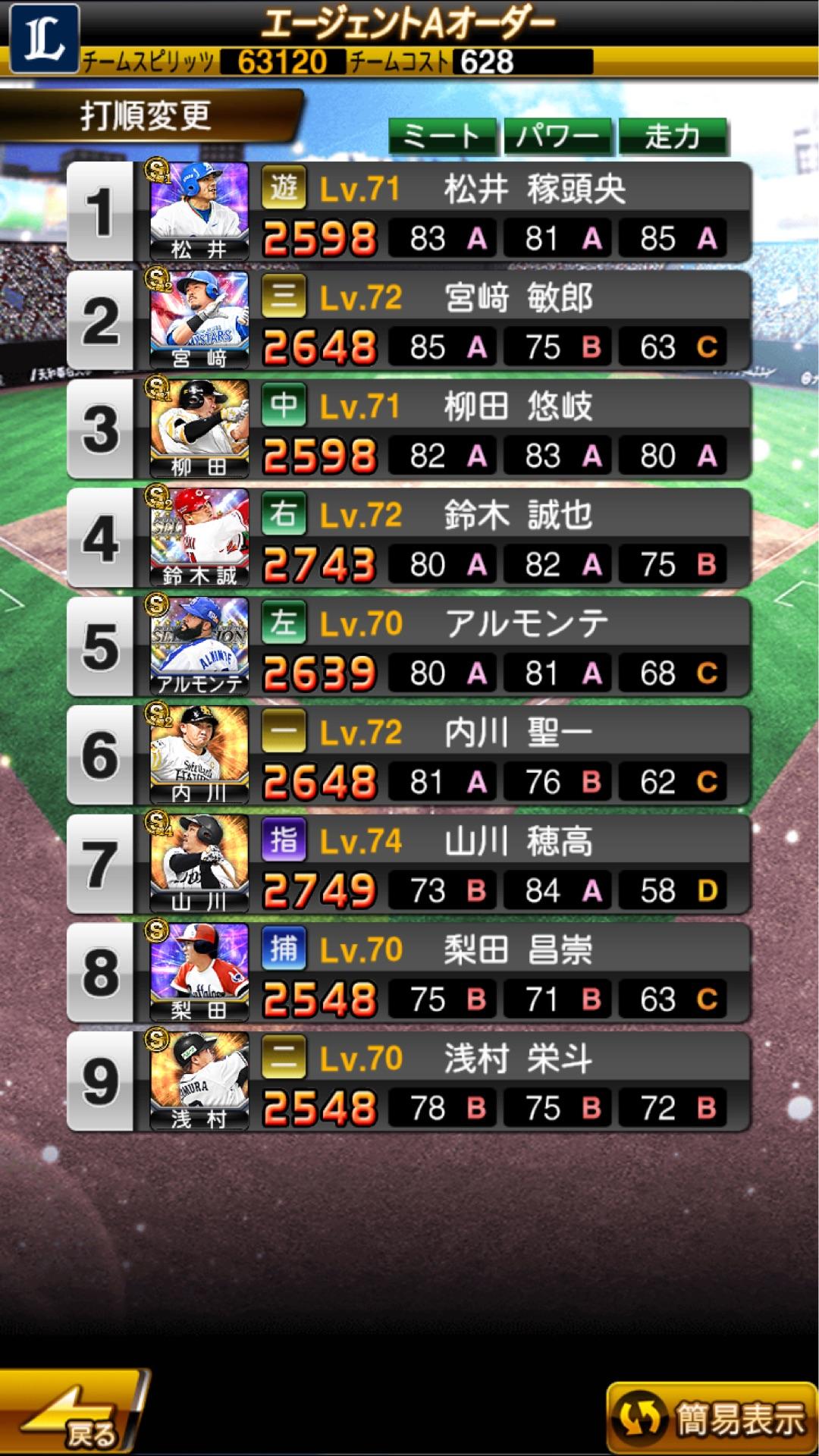Select eighth batter 梨田 昌崇
The image size is (819, 1456).
(x=409, y=973)
